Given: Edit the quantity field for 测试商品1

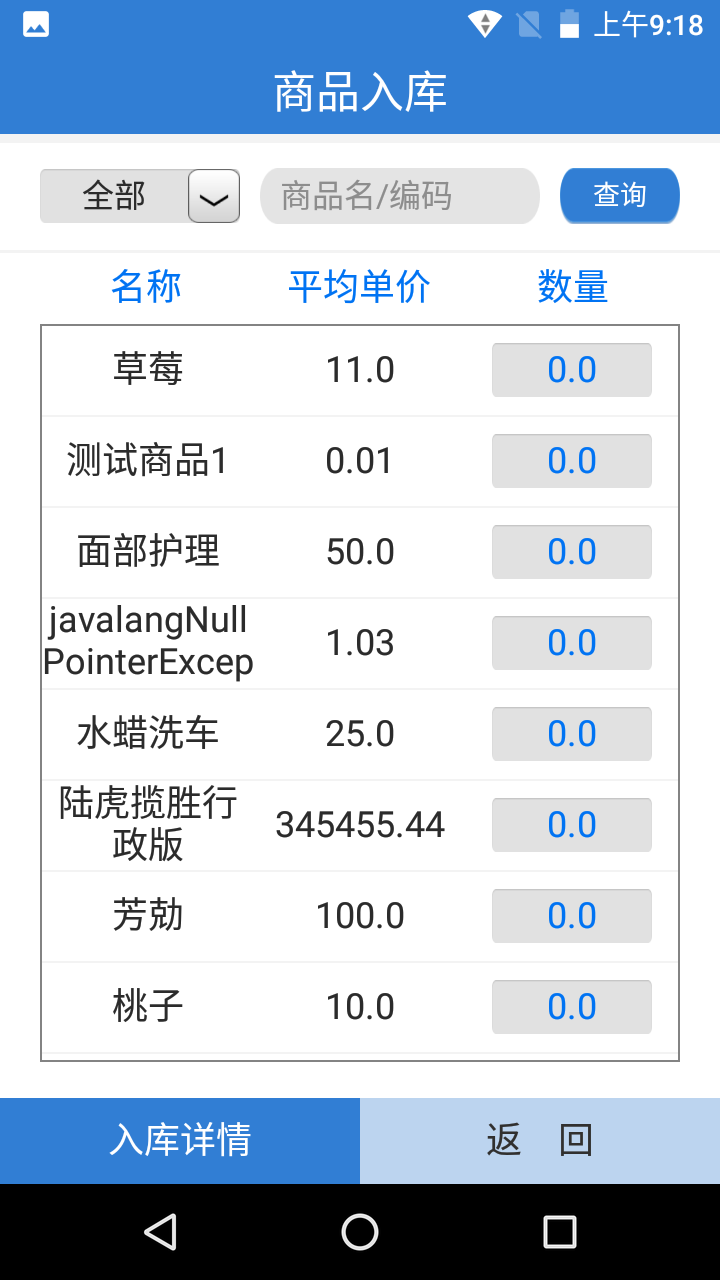Looking at the screenshot, I should 572,461.
